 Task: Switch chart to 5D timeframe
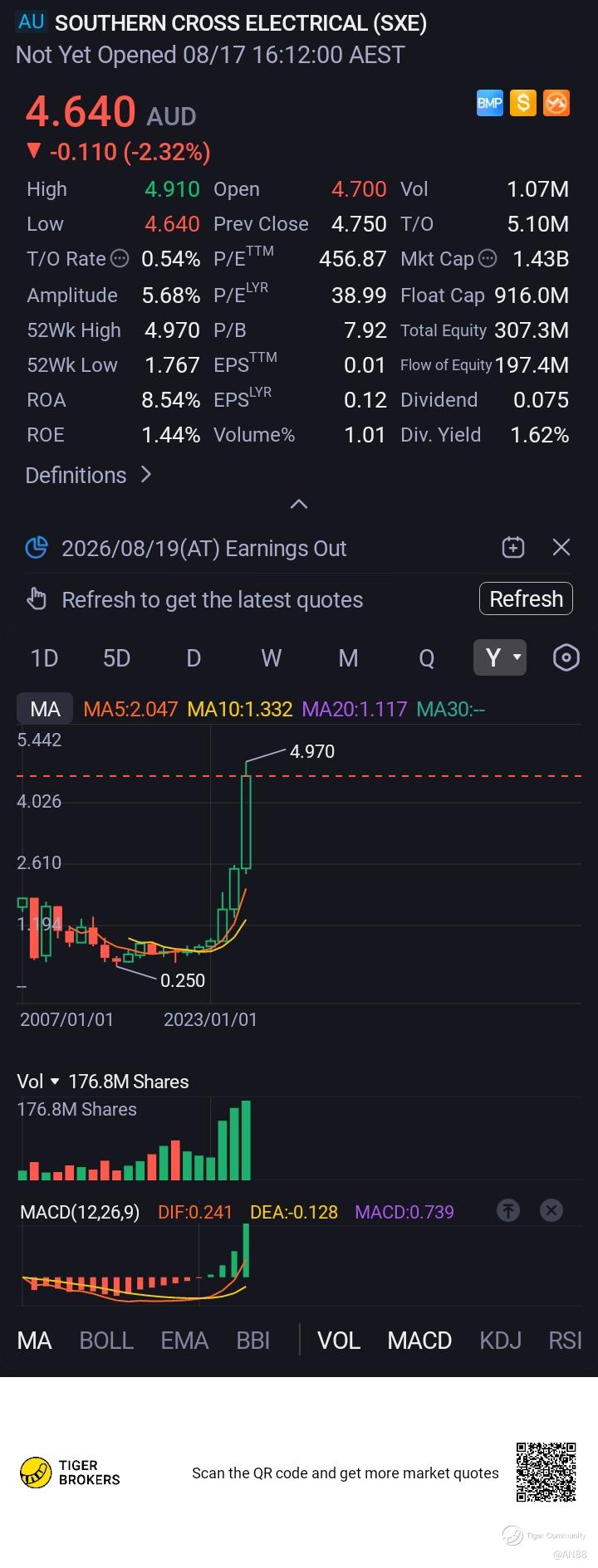(x=116, y=658)
